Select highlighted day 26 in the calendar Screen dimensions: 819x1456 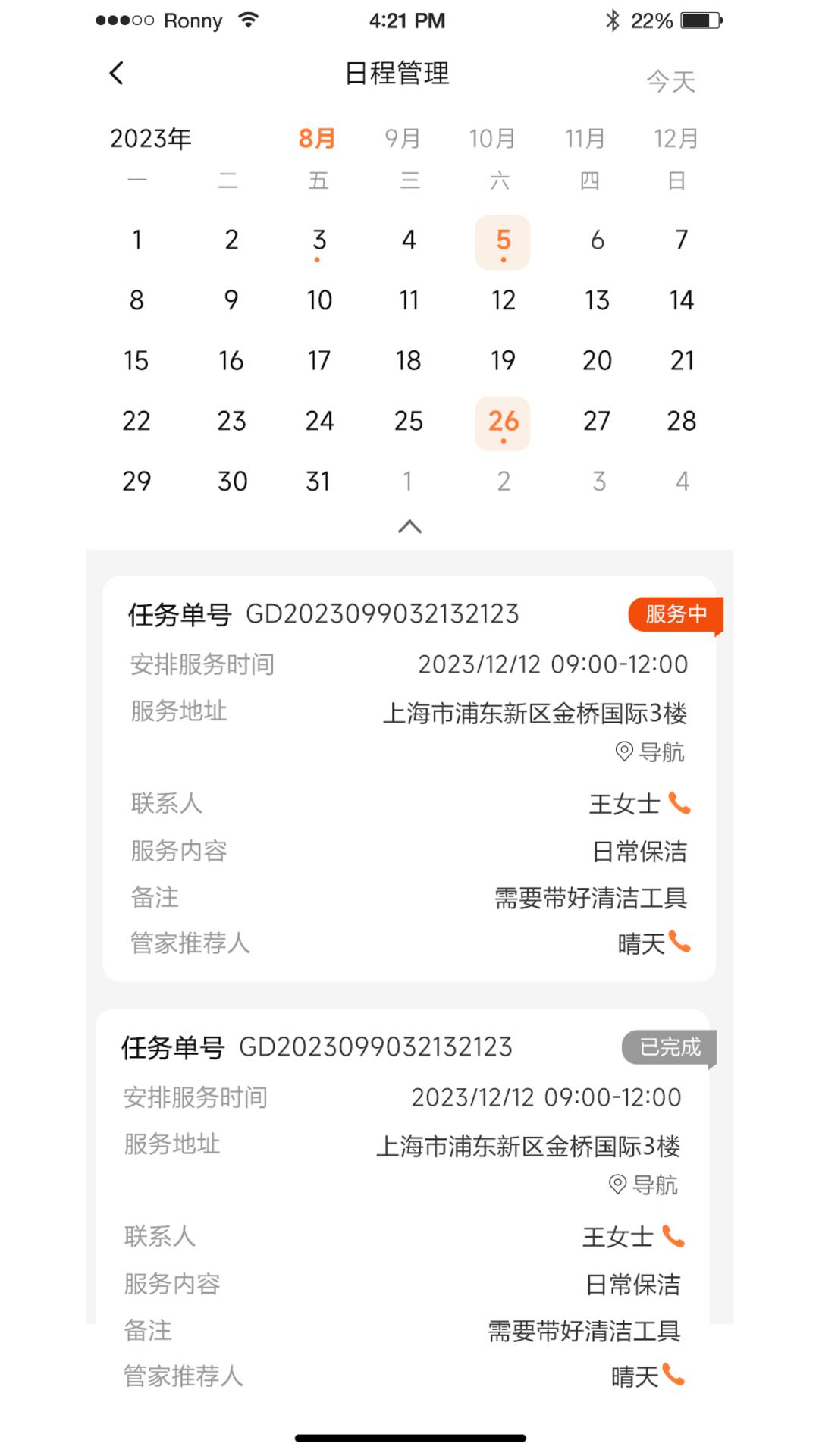pos(503,422)
